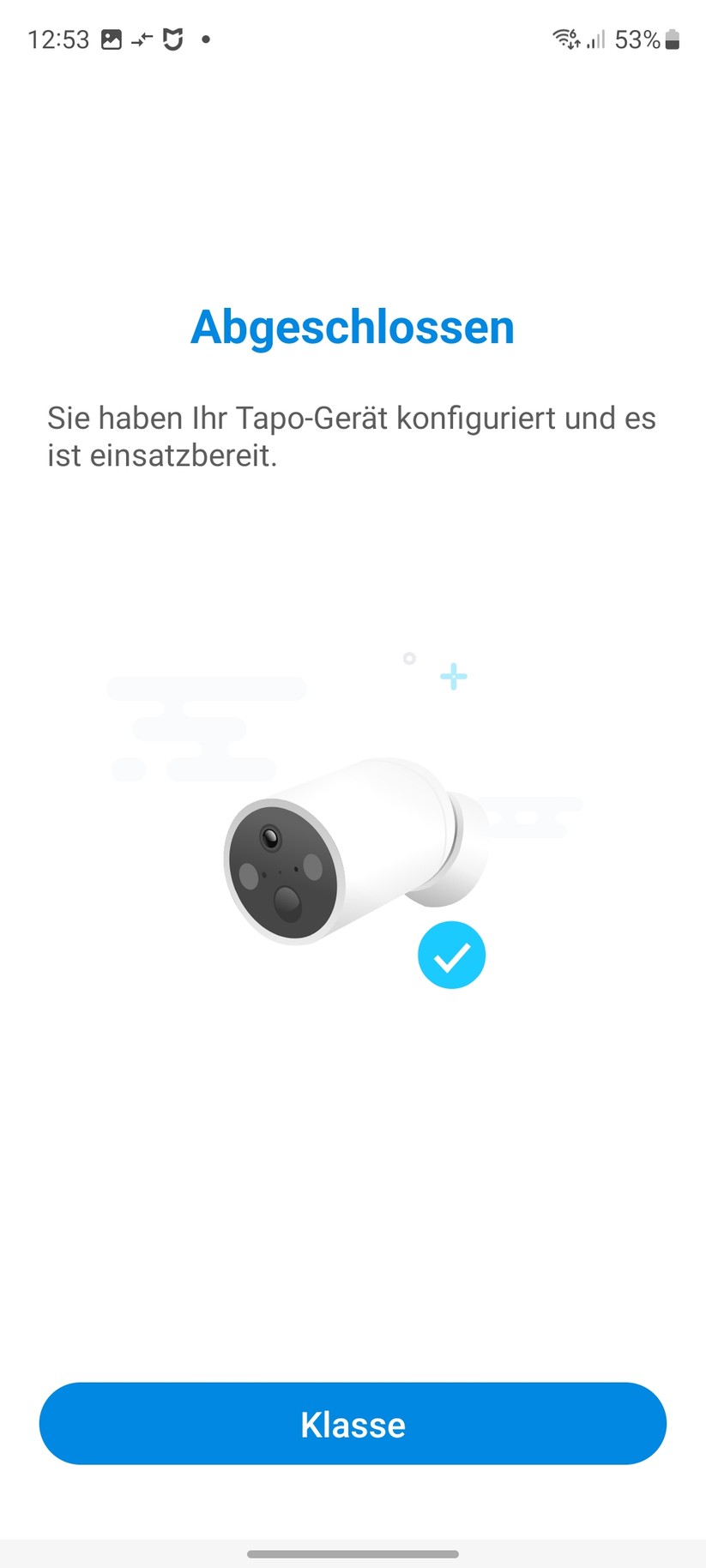Tap the cellular signal strength indicator

(x=595, y=40)
